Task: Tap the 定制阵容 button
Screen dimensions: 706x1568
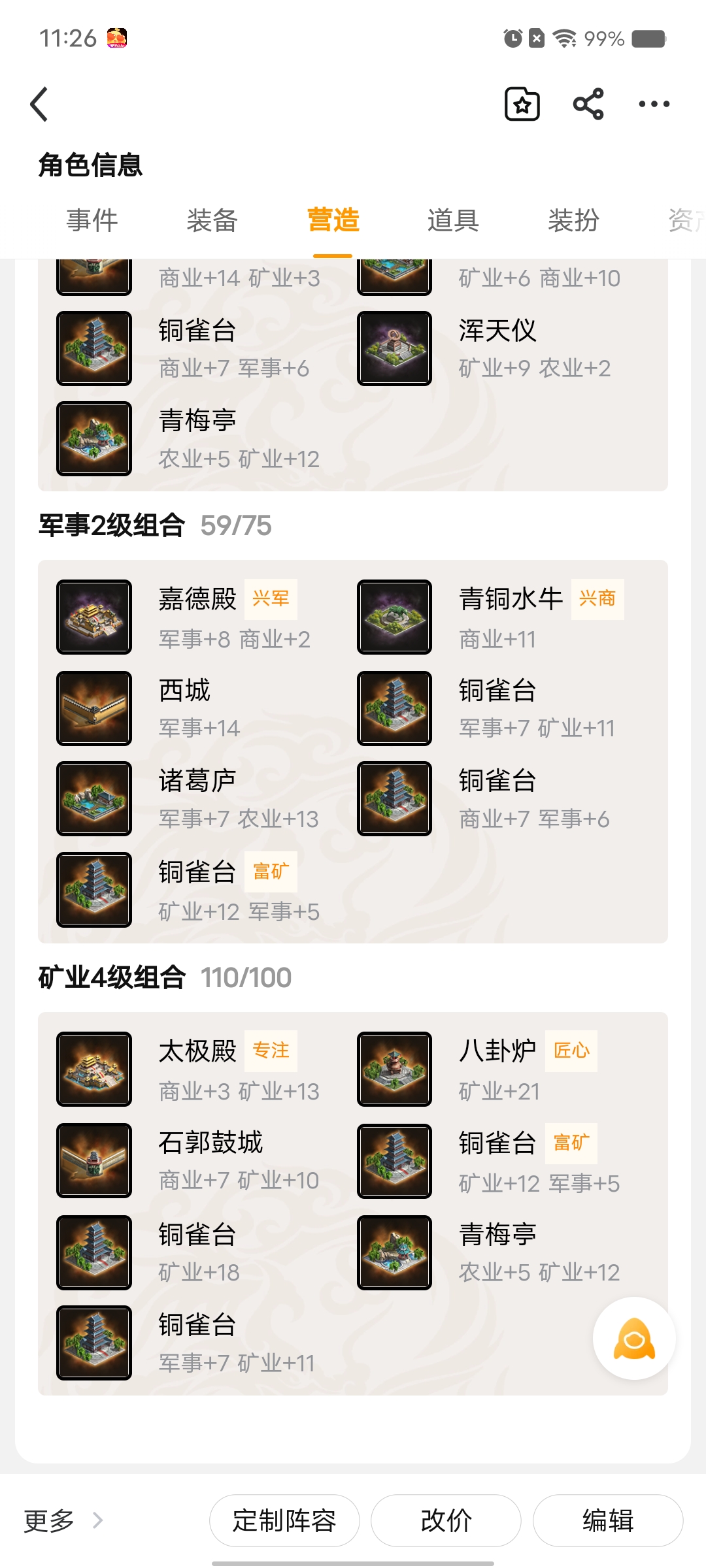Action: tap(284, 1521)
